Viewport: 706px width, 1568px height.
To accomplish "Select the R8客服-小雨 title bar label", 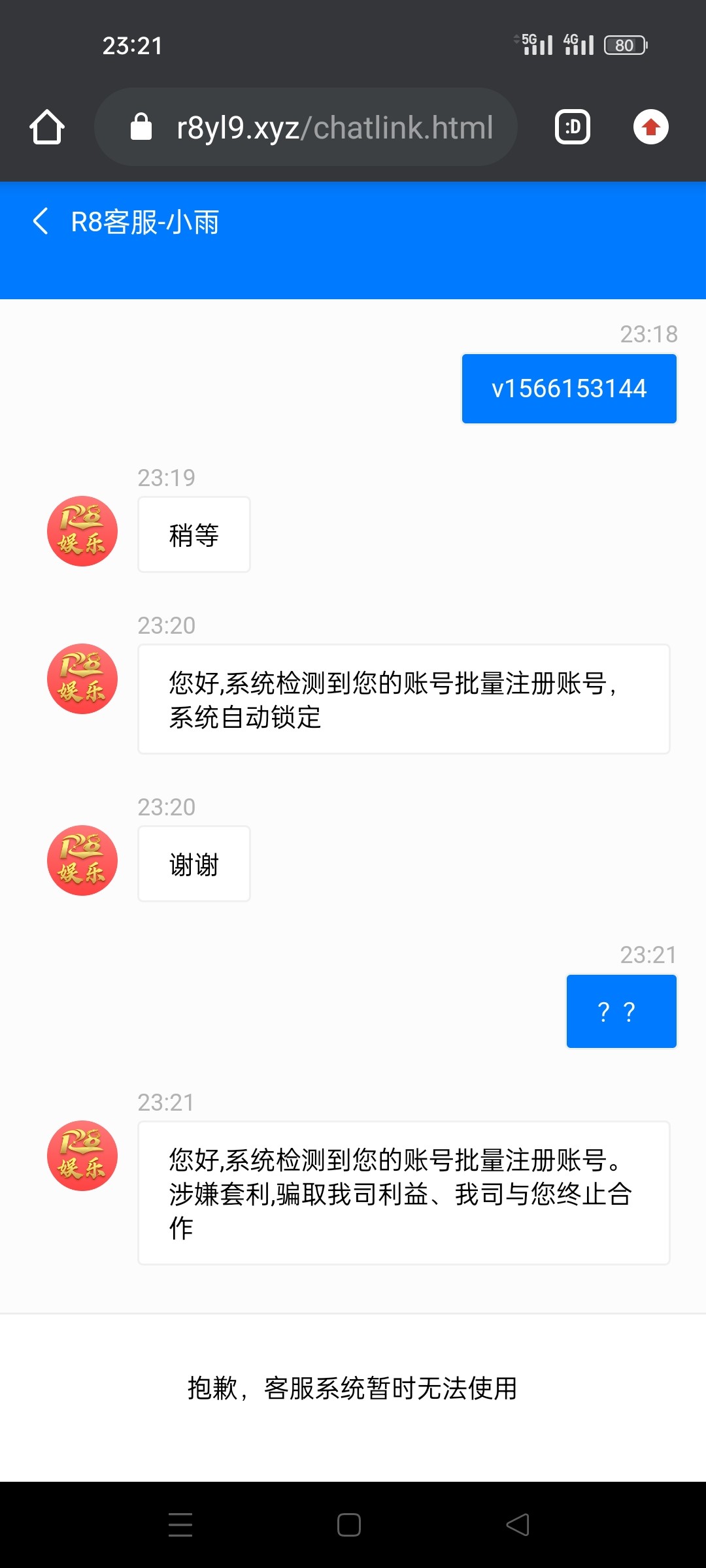I will (x=145, y=222).
